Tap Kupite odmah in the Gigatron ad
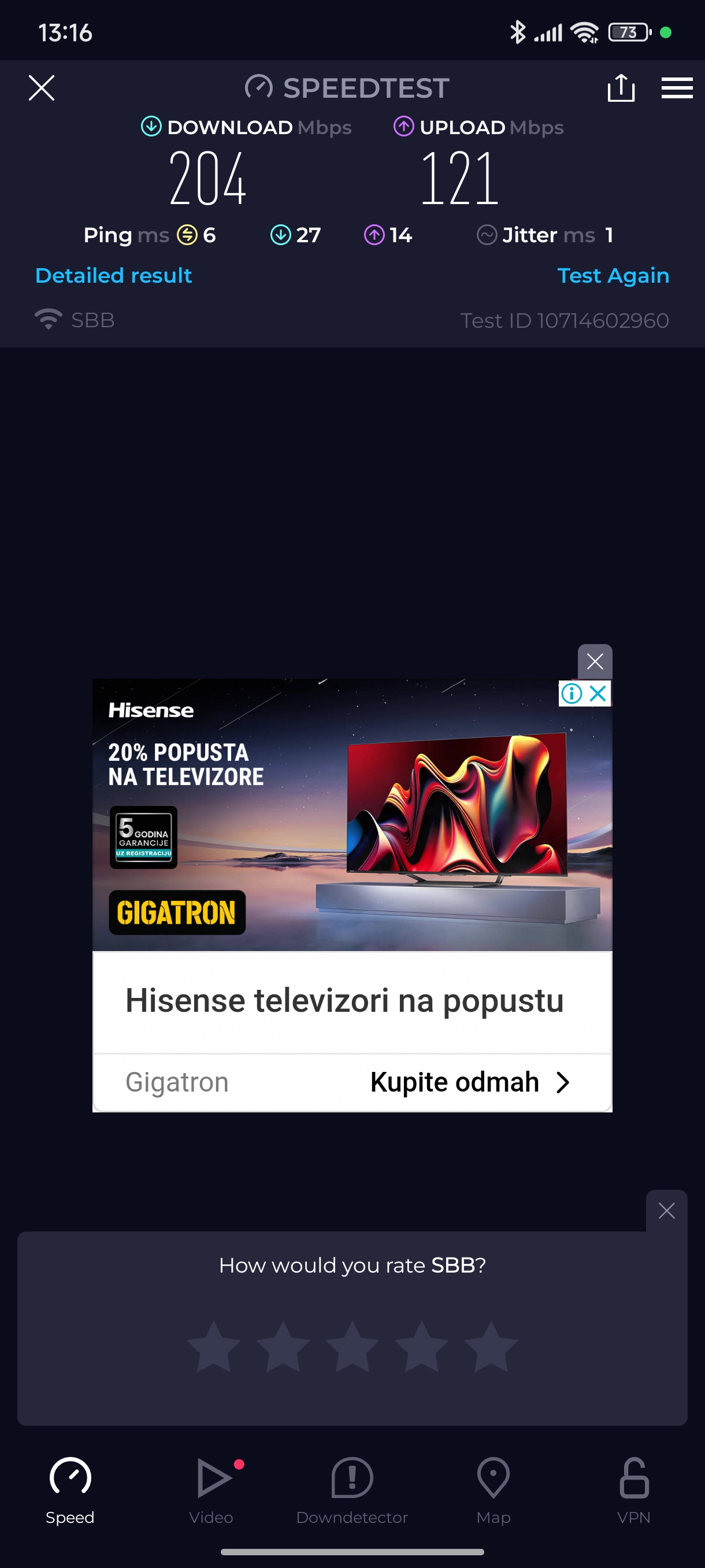 pos(469,1082)
